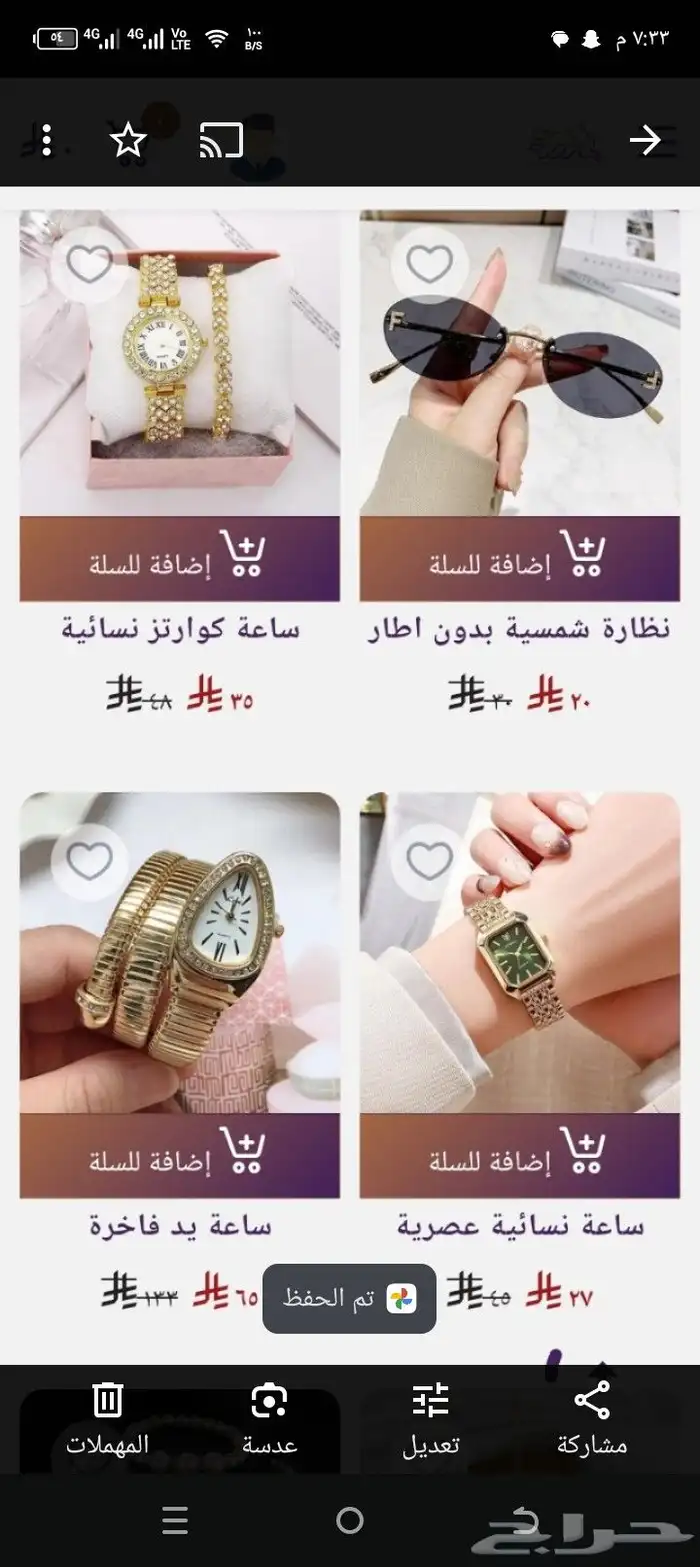Screen dimensions: 700x1567
Task: Open the تعديل edit tools
Action: click(431, 1418)
